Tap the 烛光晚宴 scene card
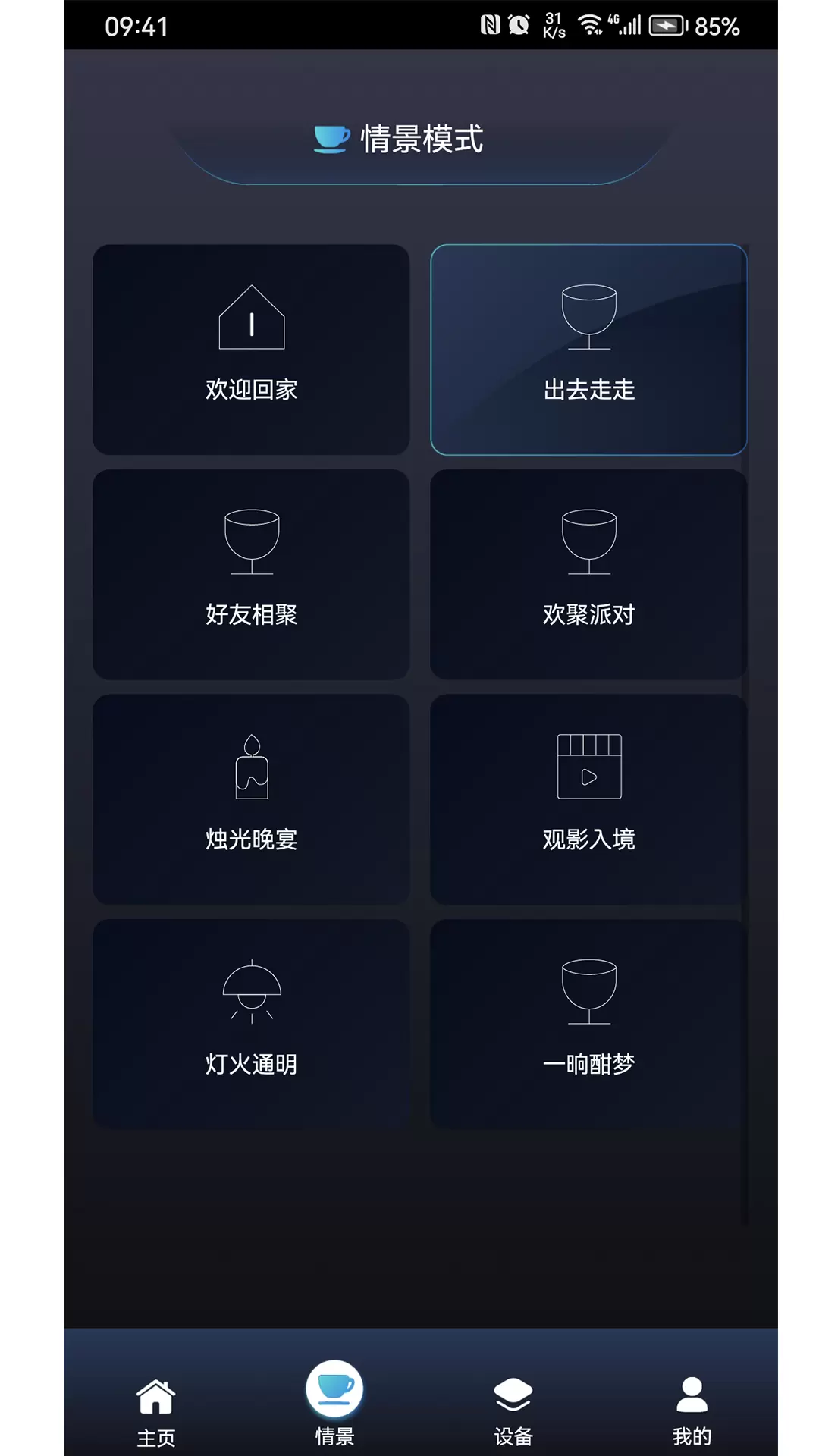This screenshot has height=1456, width=819. [x=251, y=799]
